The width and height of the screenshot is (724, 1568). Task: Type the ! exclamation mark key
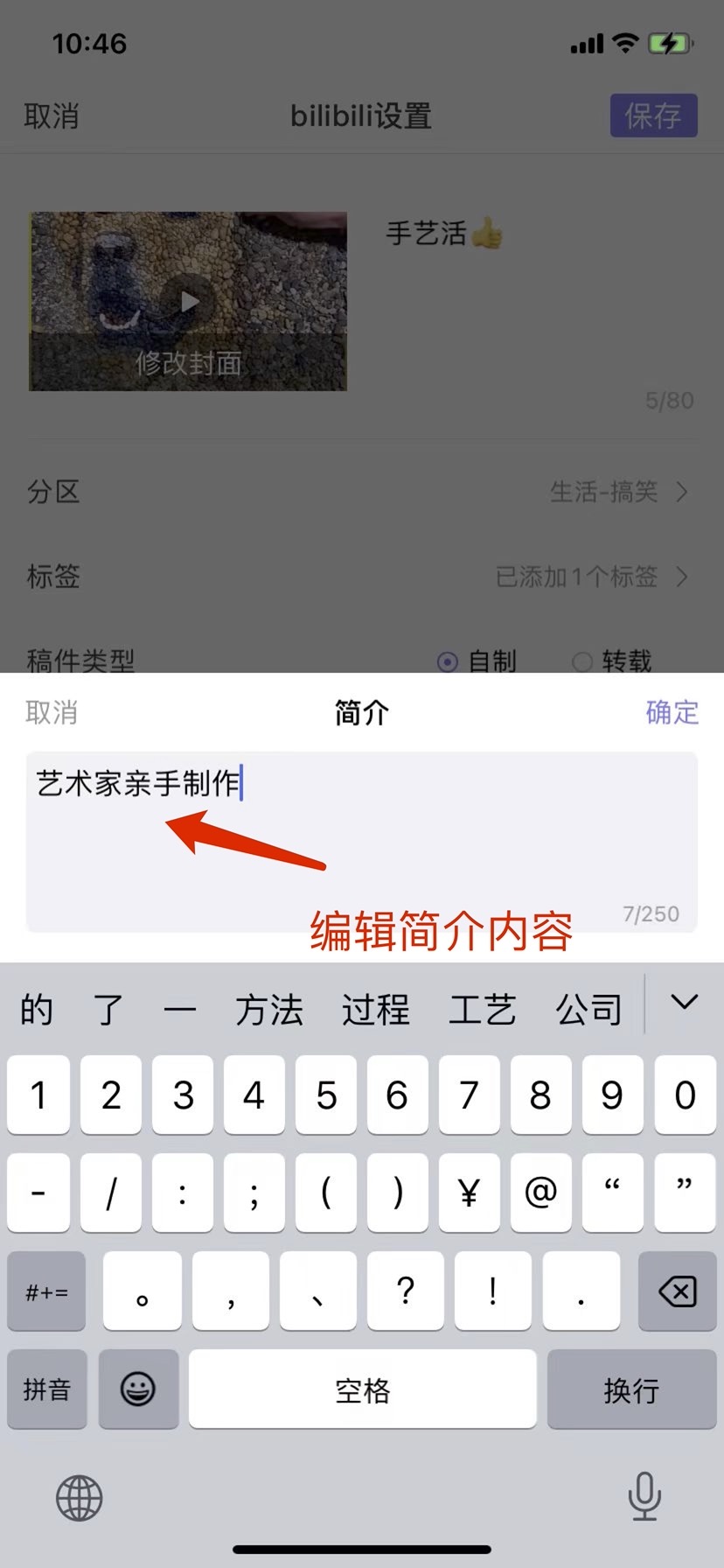(x=492, y=1291)
